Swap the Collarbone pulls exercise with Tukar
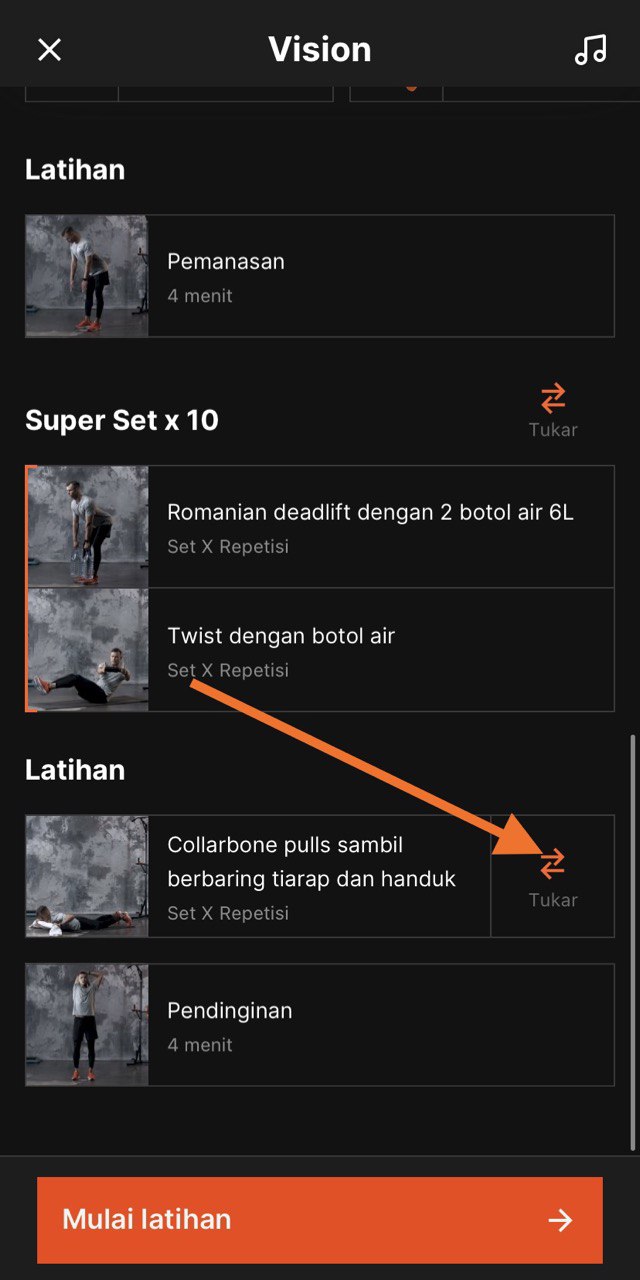Viewport: 640px width, 1280px height. (553, 876)
